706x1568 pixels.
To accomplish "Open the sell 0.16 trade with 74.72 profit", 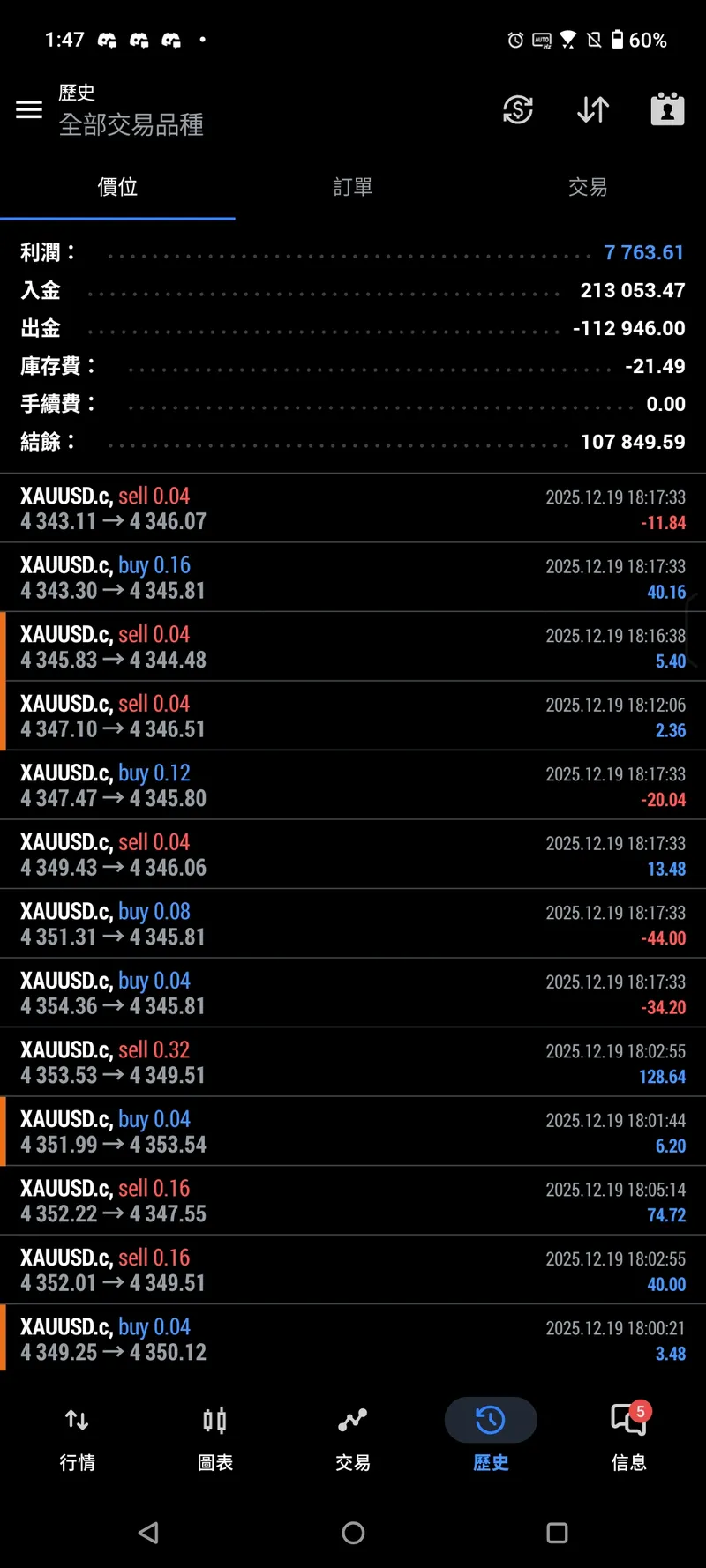I will tap(353, 1201).
